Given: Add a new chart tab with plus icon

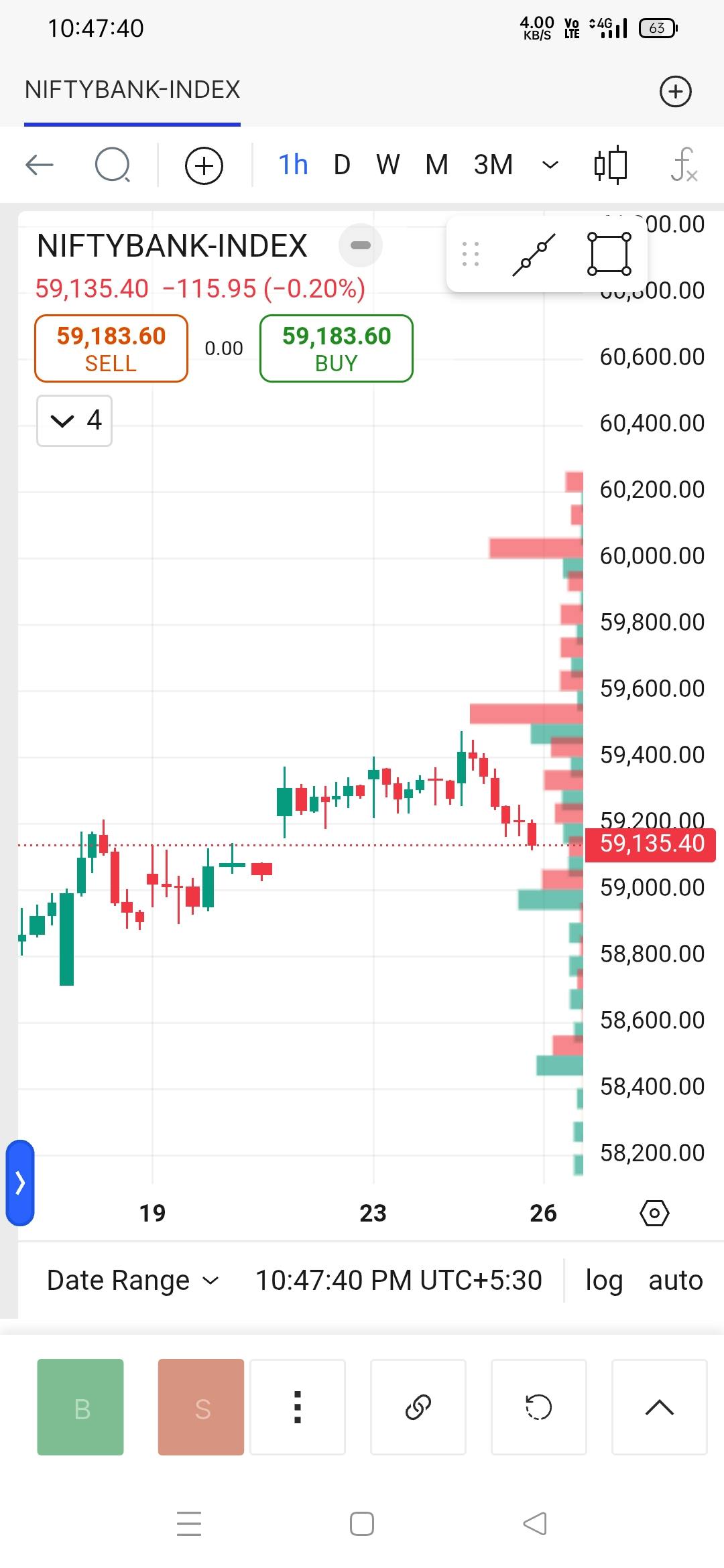Looking at the screenshot, I should pyautogui.click(x=675, y=91).
